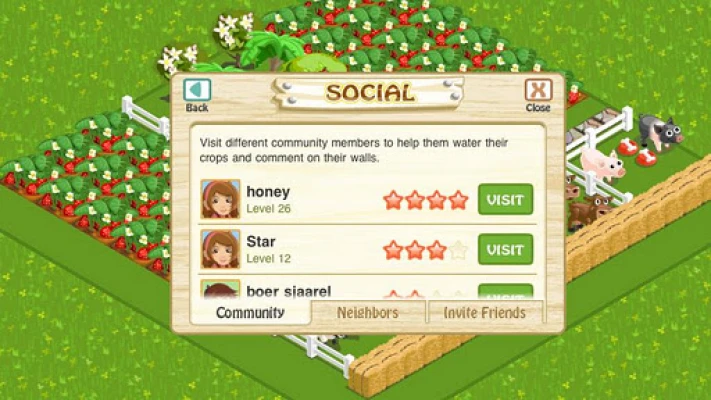
Task: Switch to the Neighbors tab
Action: tap(368, 313)
